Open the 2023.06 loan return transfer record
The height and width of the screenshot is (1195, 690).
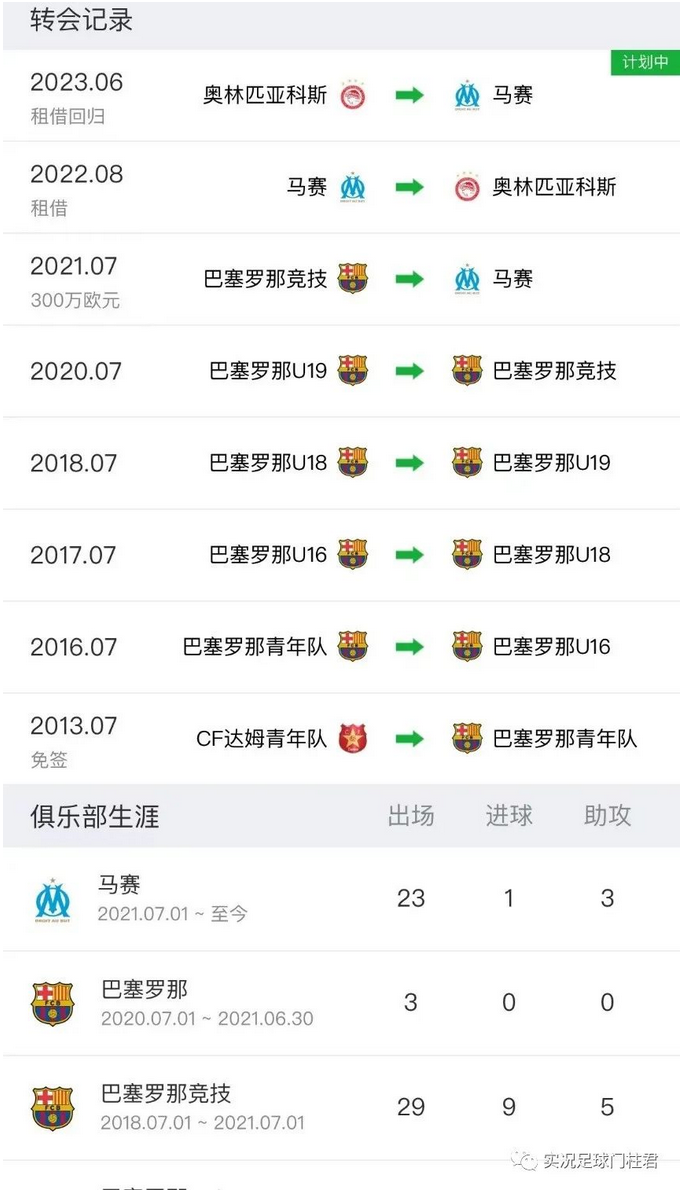pos(341,96)
